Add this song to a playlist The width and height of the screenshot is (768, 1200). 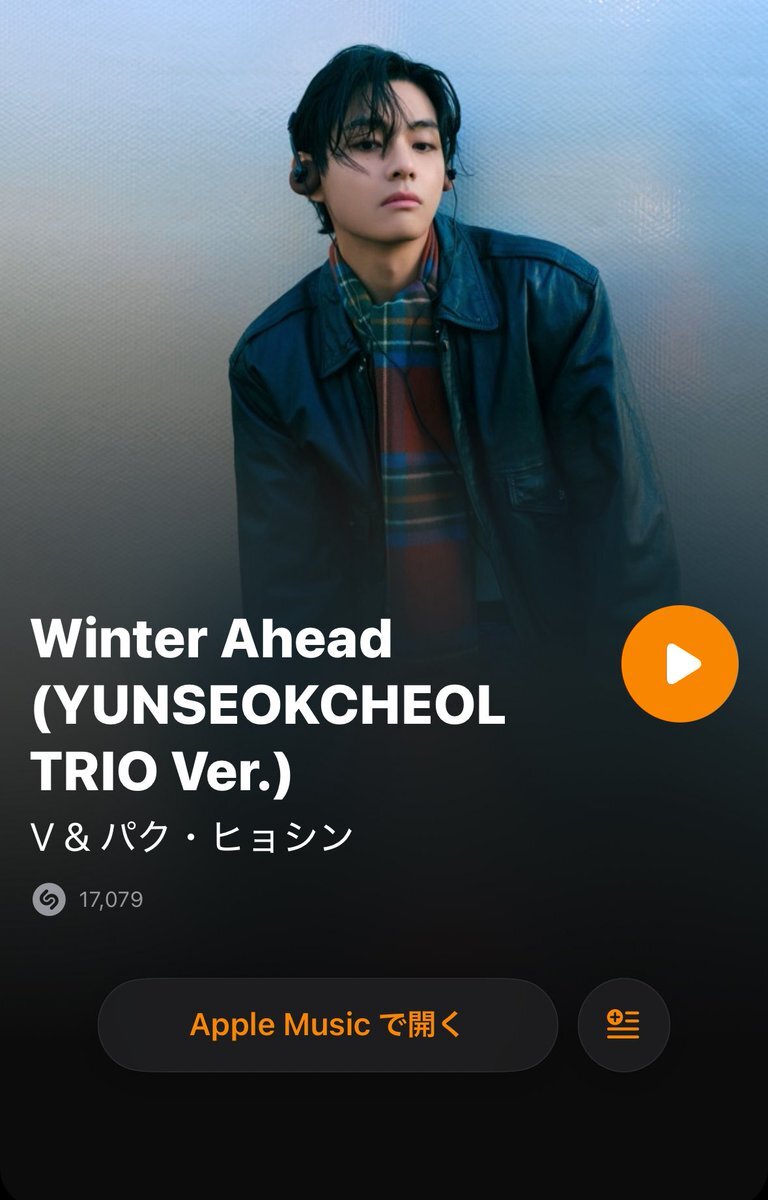(623, 1025)
